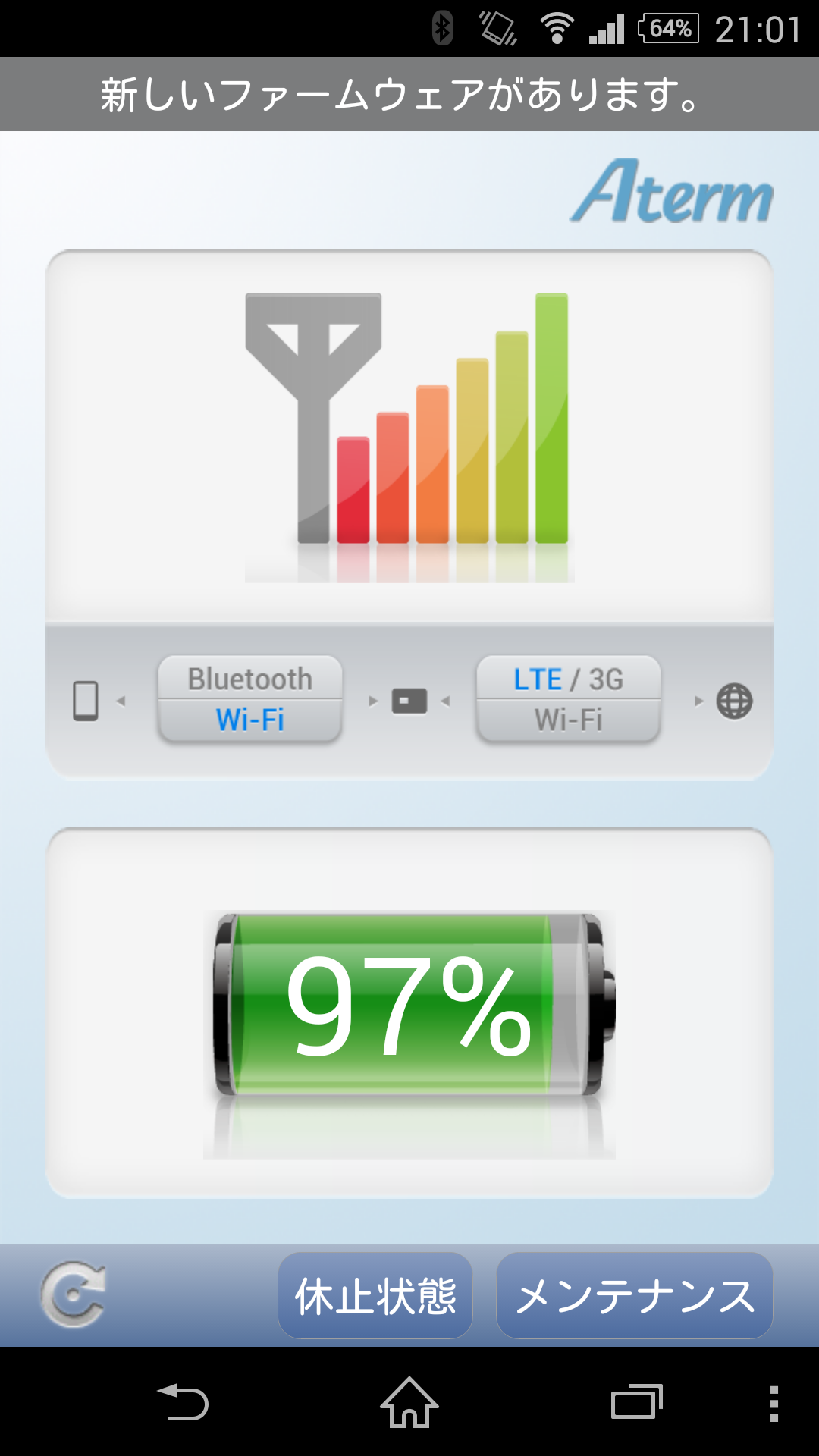Screen dimensions: 819x1456
Task: Select LTE / 3G connection mode
Action: [569, 678]
